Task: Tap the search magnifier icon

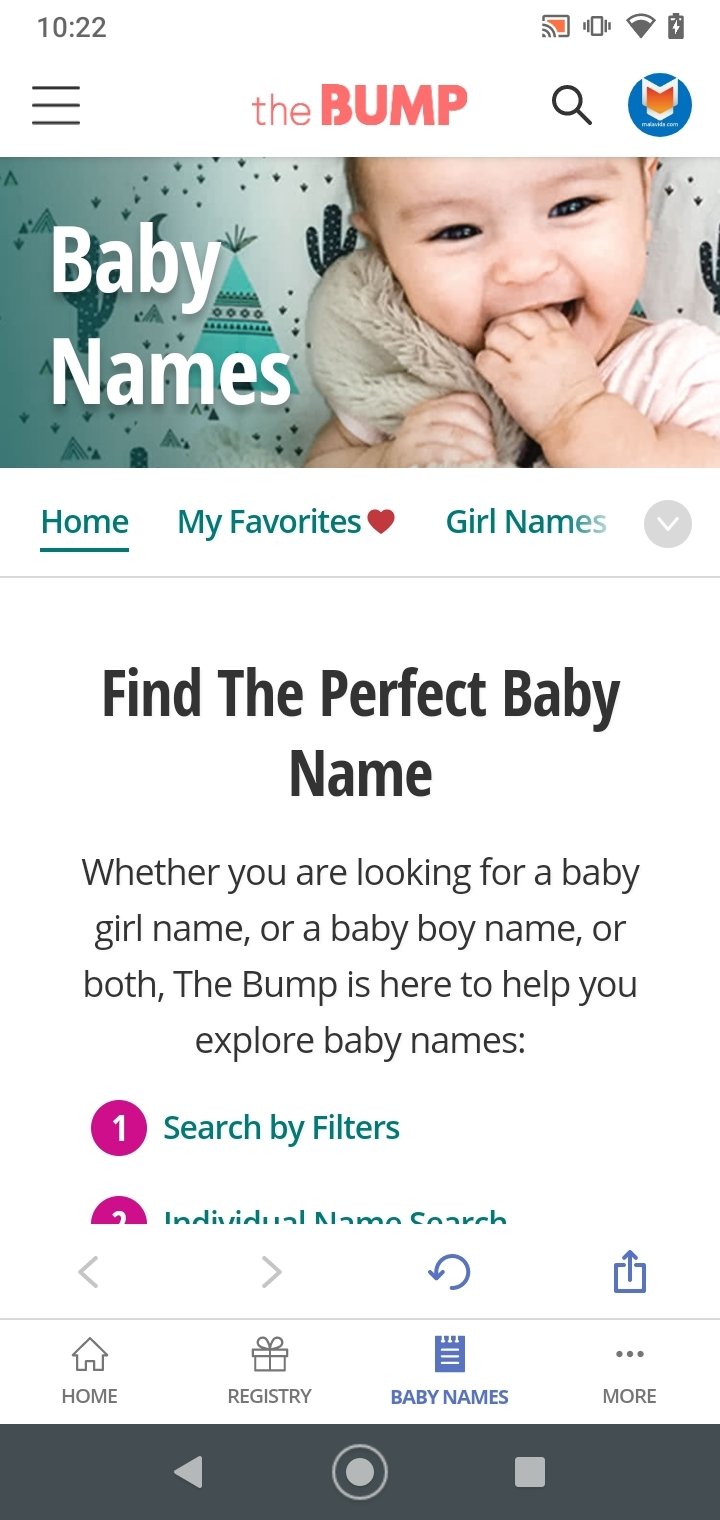Action: point(571,105)
